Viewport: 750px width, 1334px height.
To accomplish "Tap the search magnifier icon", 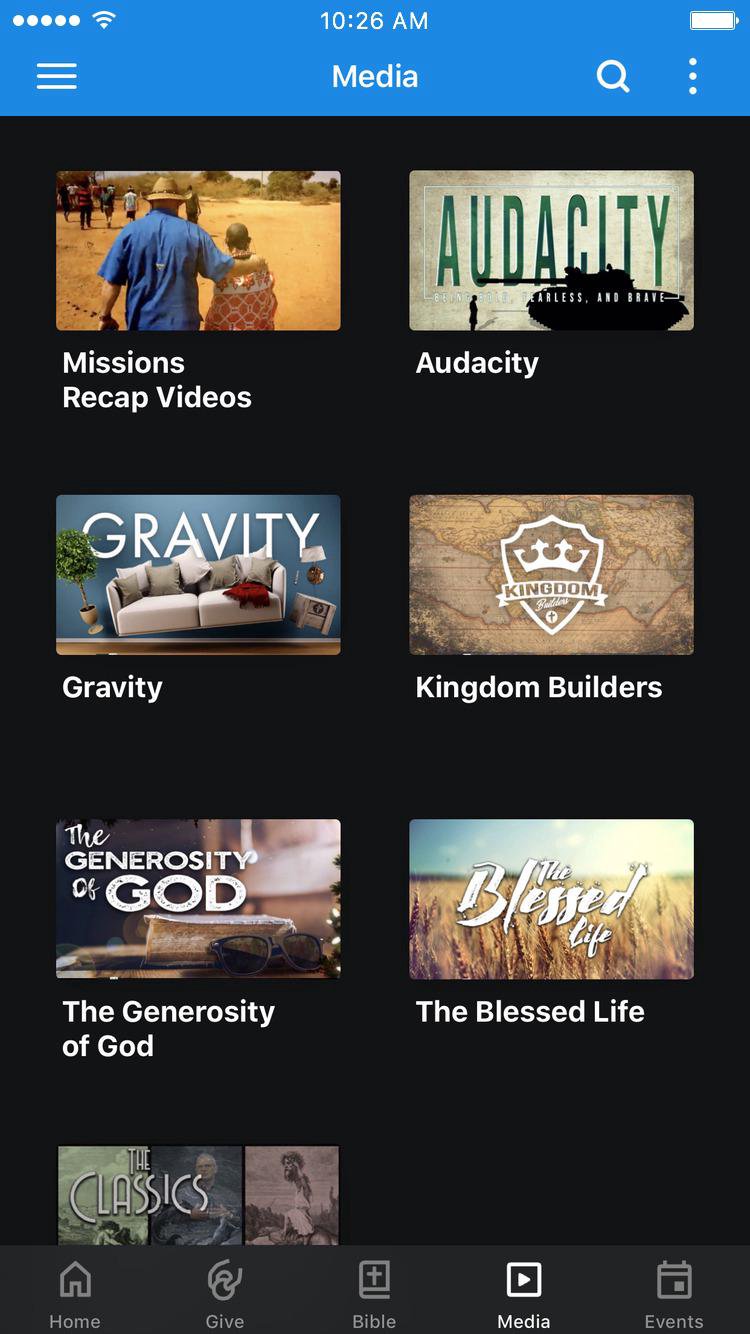I will point(612,77).
